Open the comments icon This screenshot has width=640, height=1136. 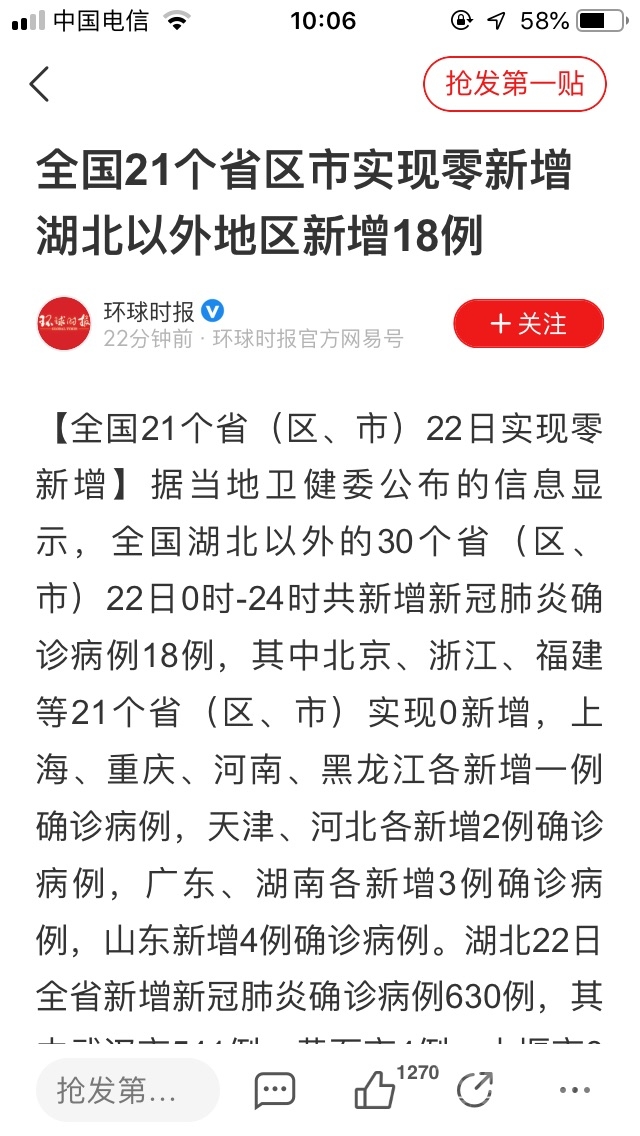pyautogui.click(x=274, y=1090)
